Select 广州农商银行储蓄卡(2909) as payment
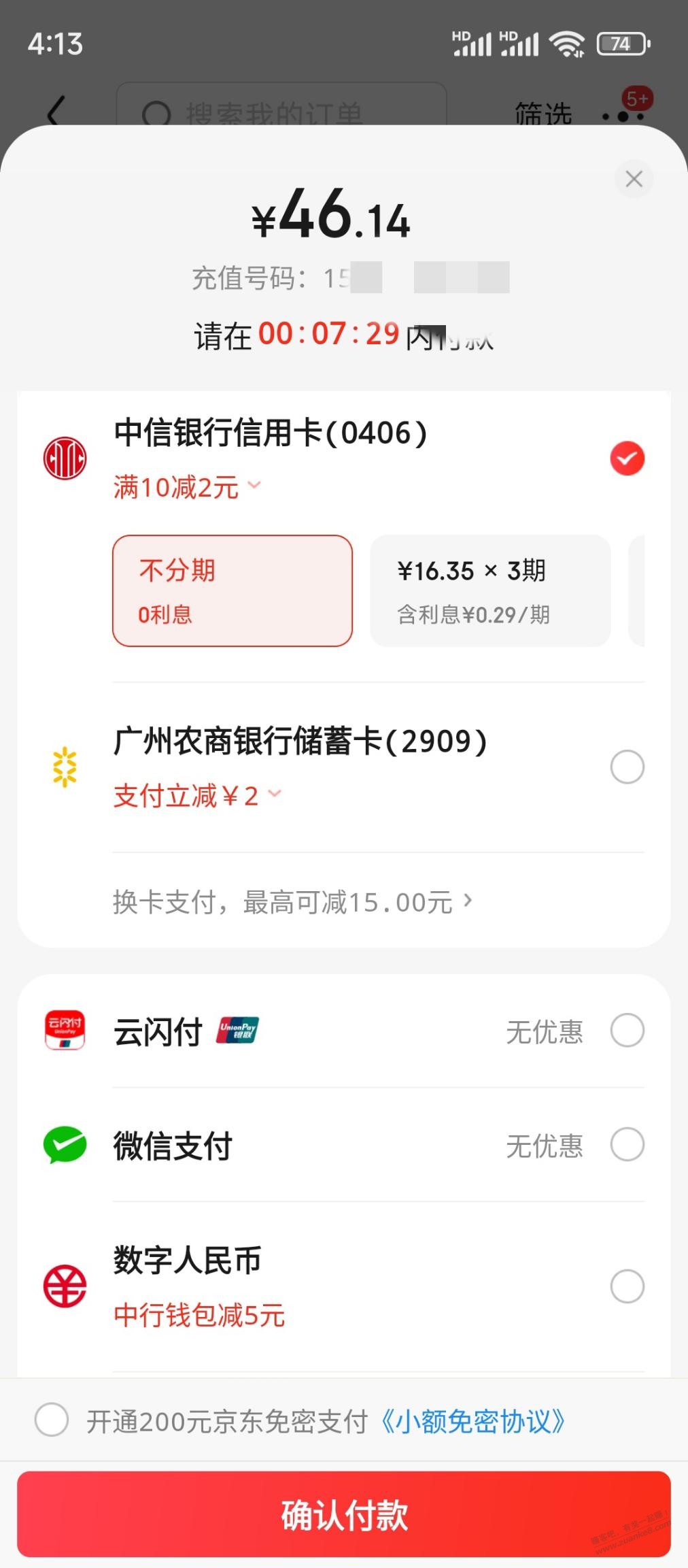This screenshot has width=688, height=1568. pyautogui.click(x=627, y=767)
